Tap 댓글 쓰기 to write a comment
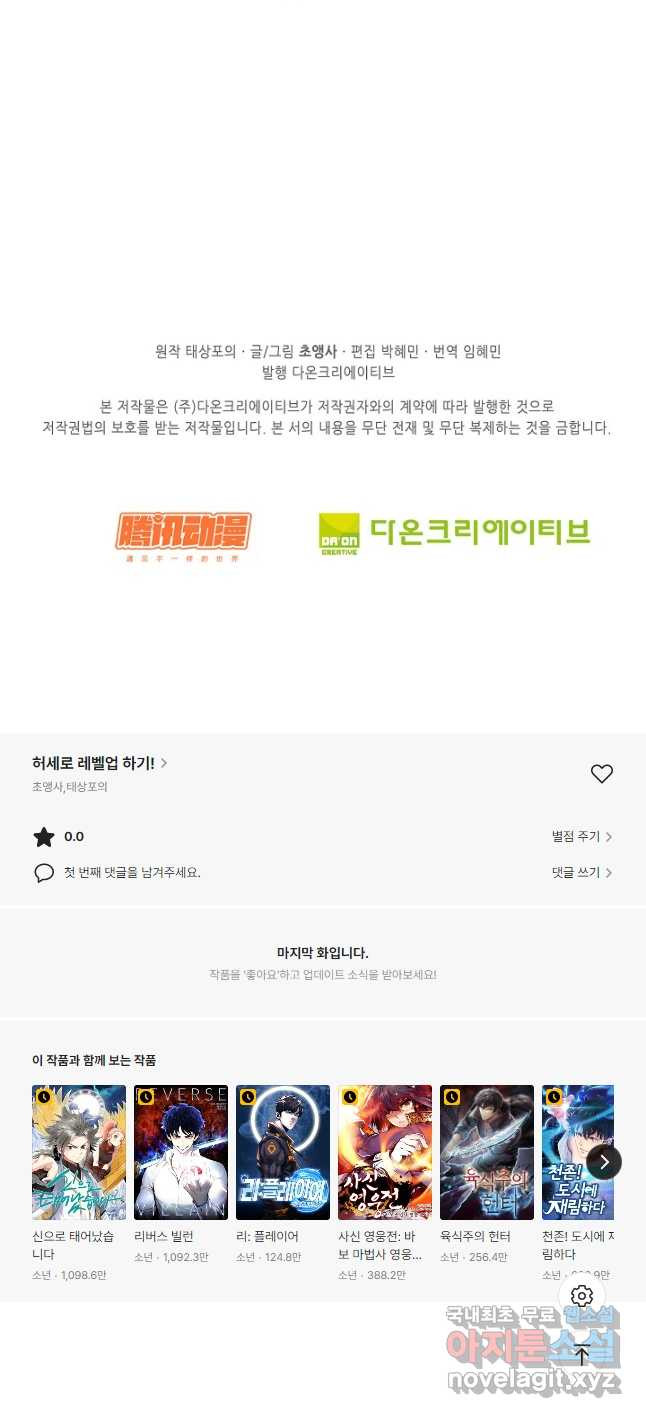Viewport: 646px width, 1418px height. point(582,873)
